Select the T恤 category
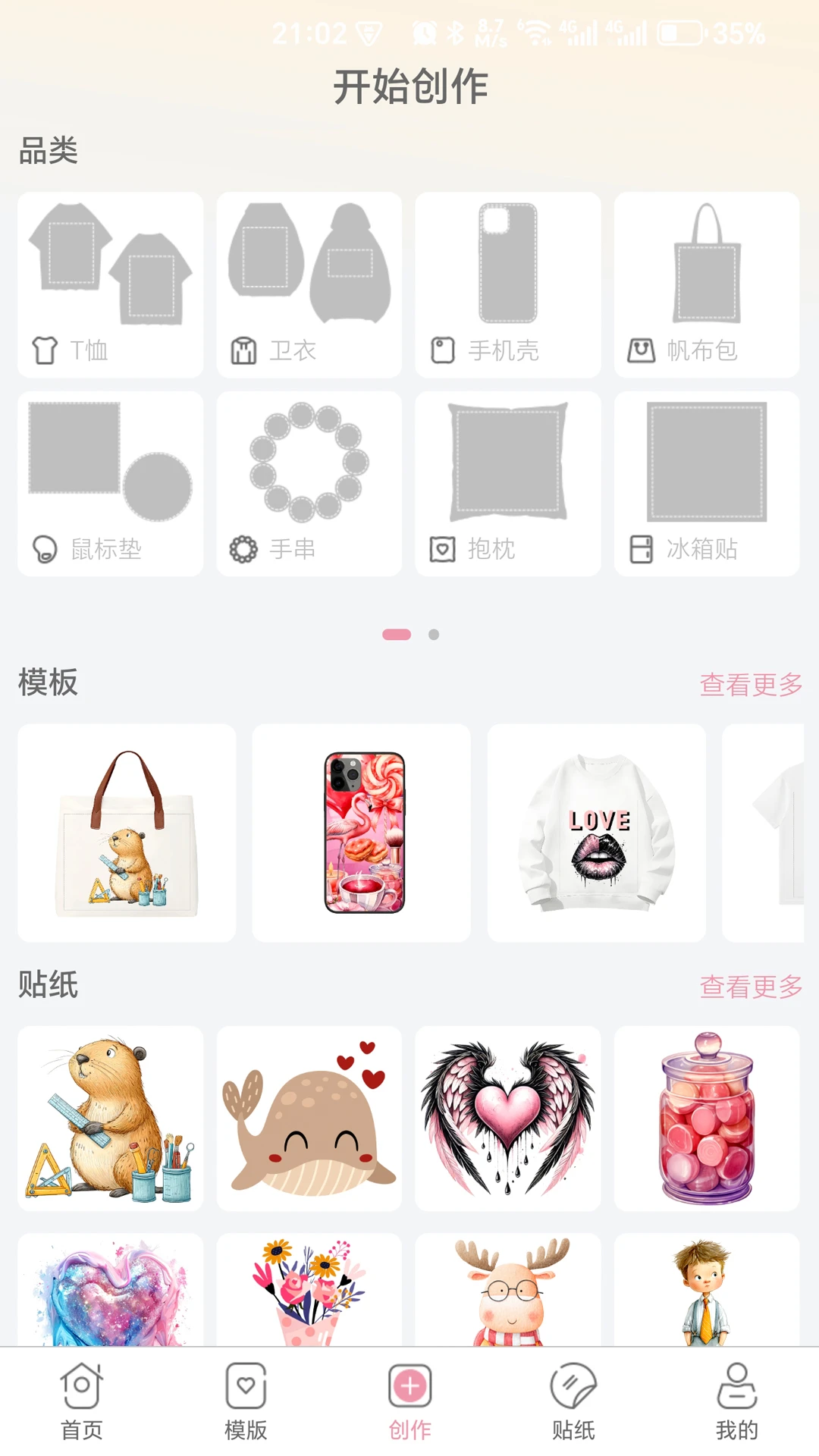819x1456 pixels. 110,284
